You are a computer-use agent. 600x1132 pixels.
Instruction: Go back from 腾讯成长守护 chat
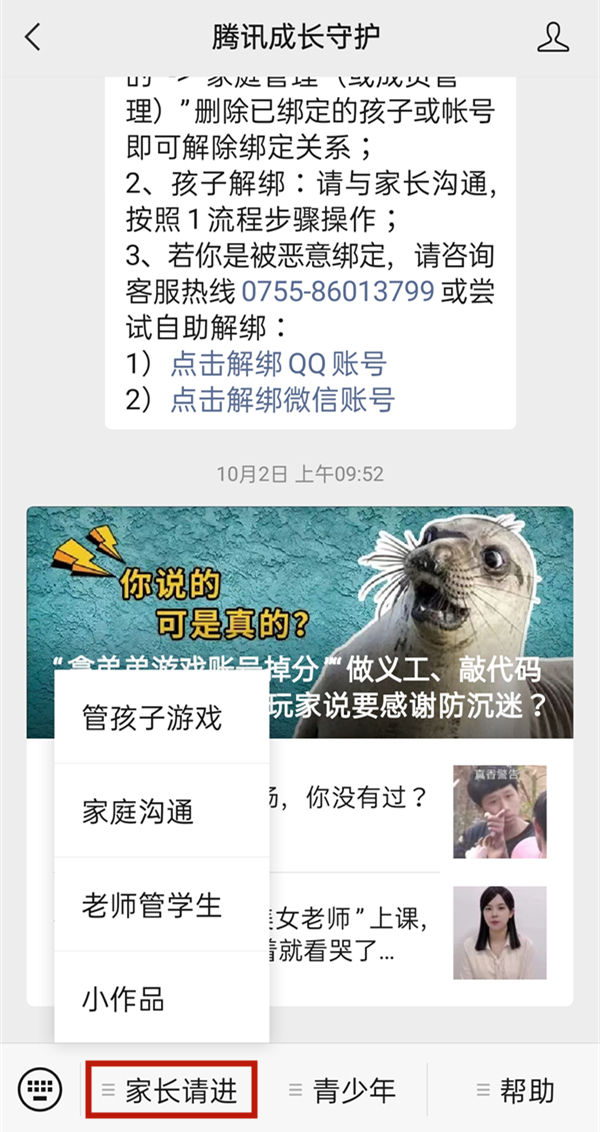click(x=33, y=38)
